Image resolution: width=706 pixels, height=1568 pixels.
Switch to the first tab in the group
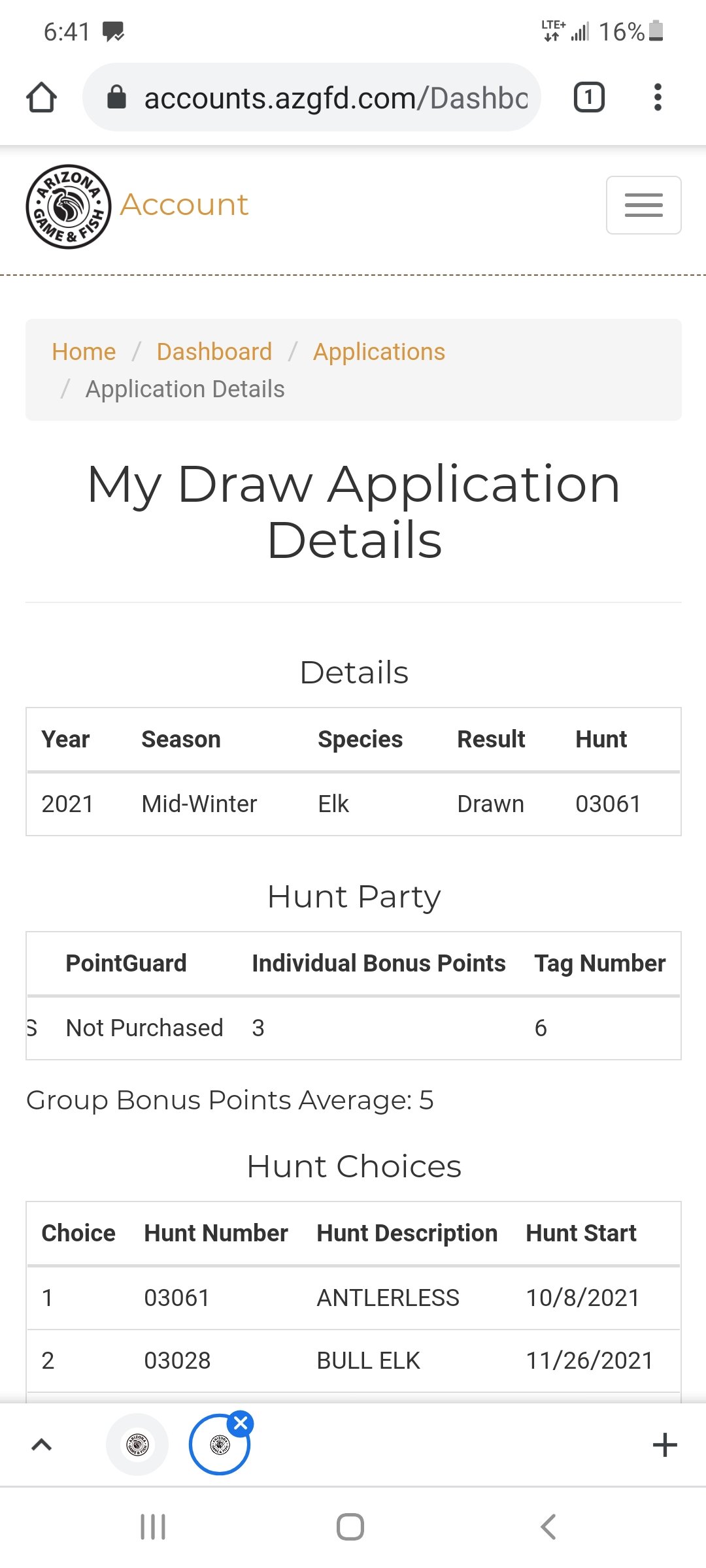pyautogui.click(x=137, y=1445)
